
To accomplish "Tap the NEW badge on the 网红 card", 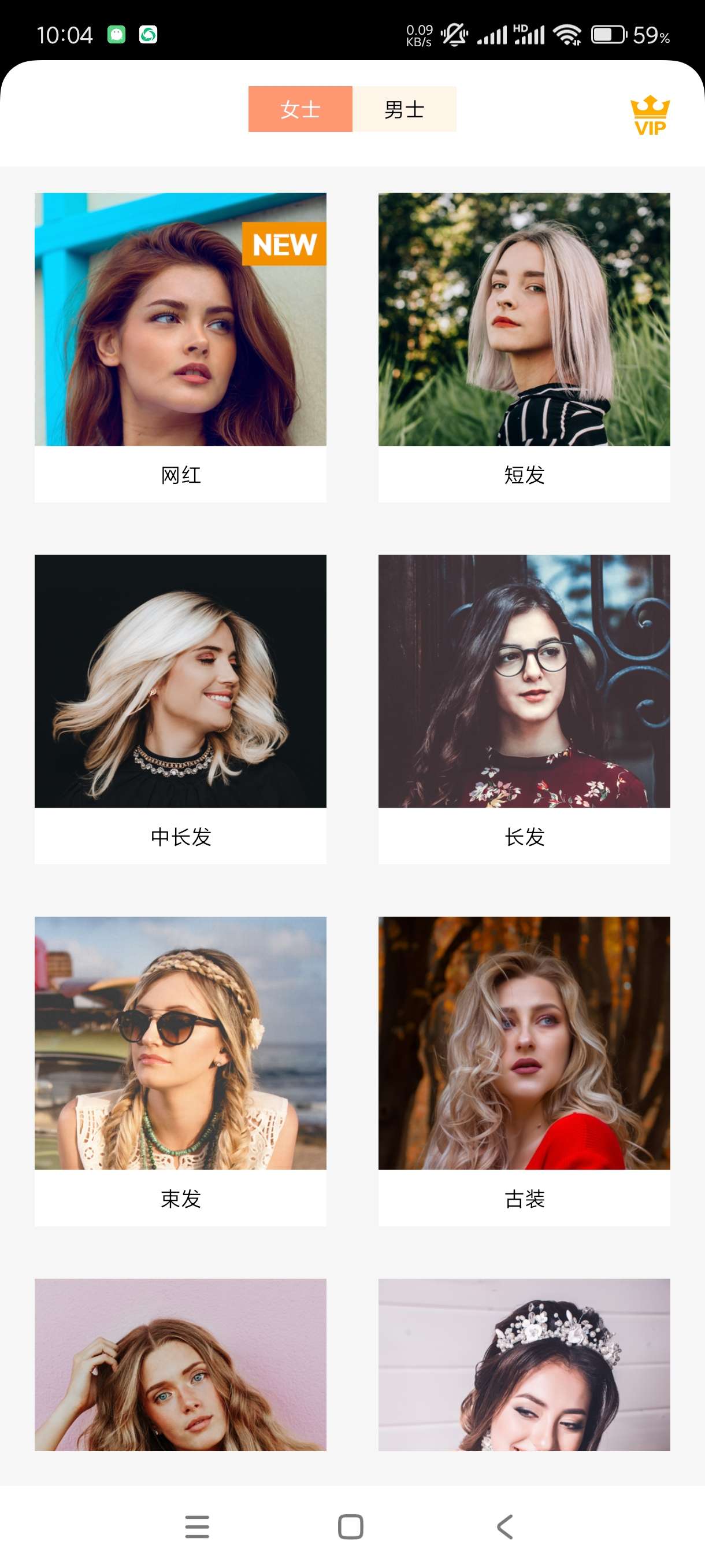I will pyautogui.click(x=284, y=245).
